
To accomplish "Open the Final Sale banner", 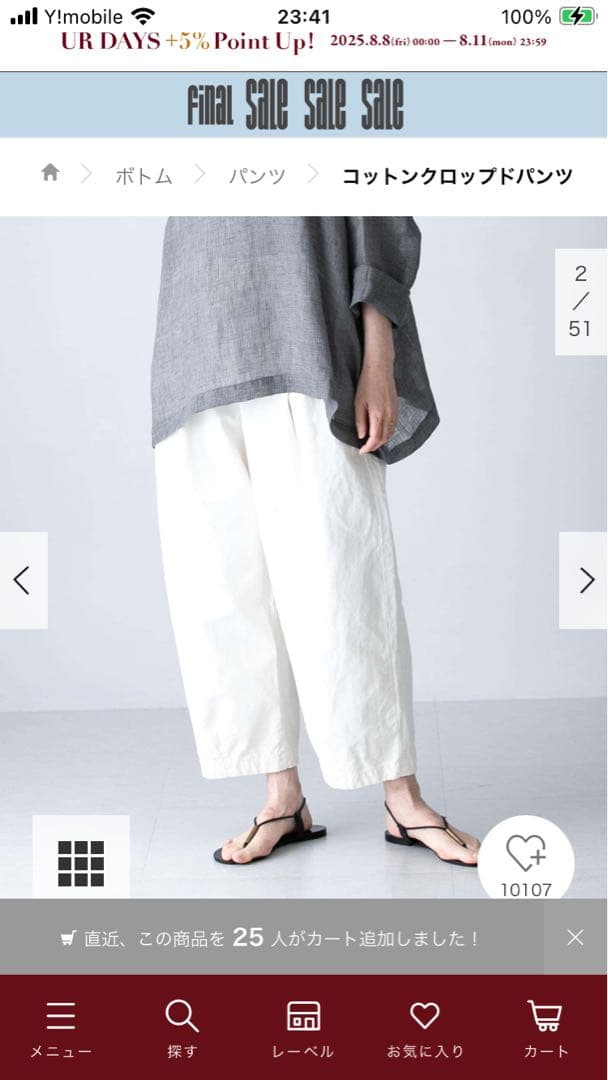I will coord(304,104).
